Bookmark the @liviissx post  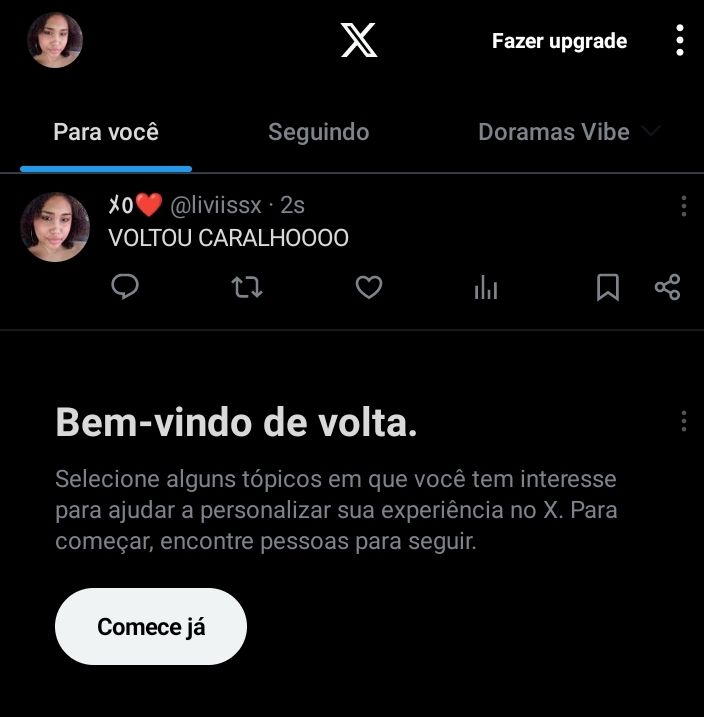click(x=608, y=288)
